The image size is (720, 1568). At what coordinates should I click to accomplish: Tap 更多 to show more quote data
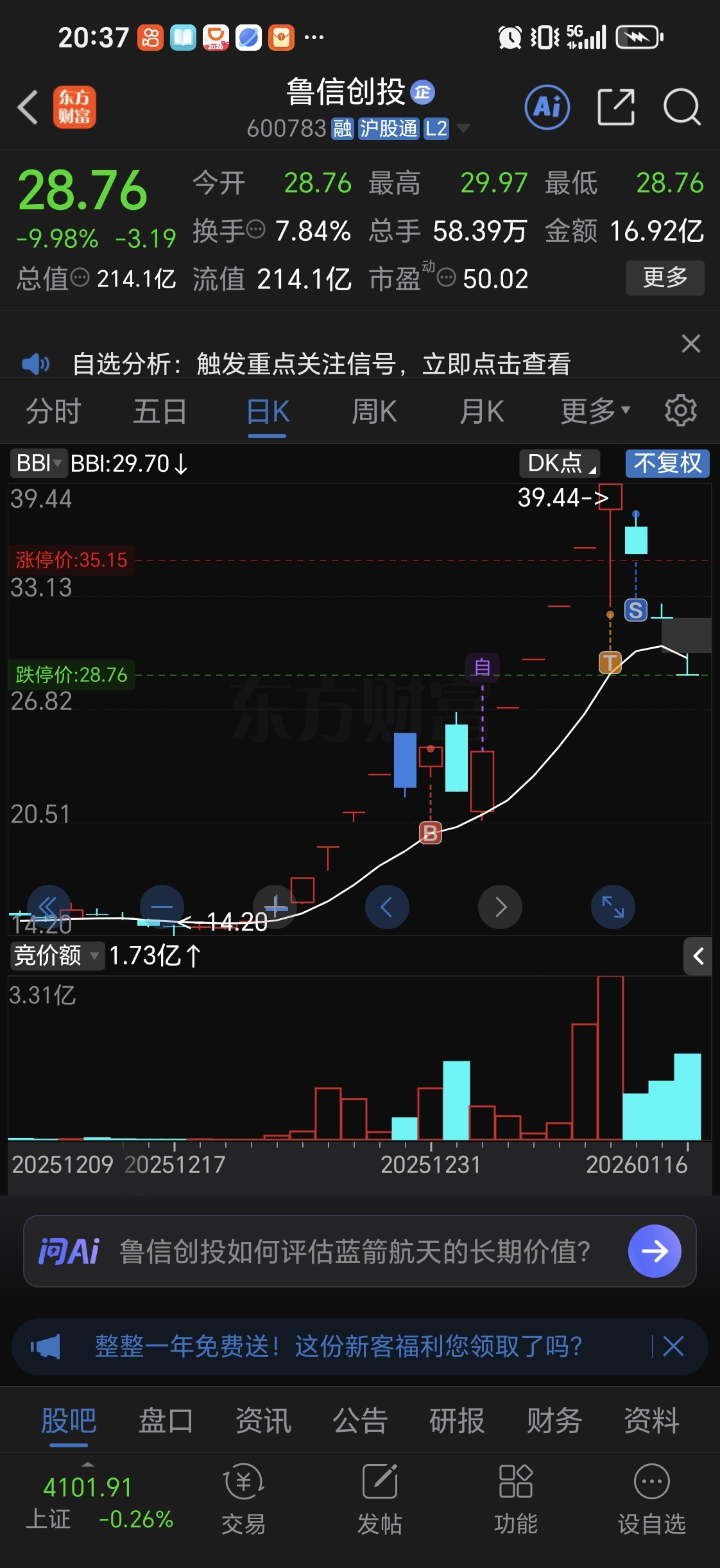665,278
